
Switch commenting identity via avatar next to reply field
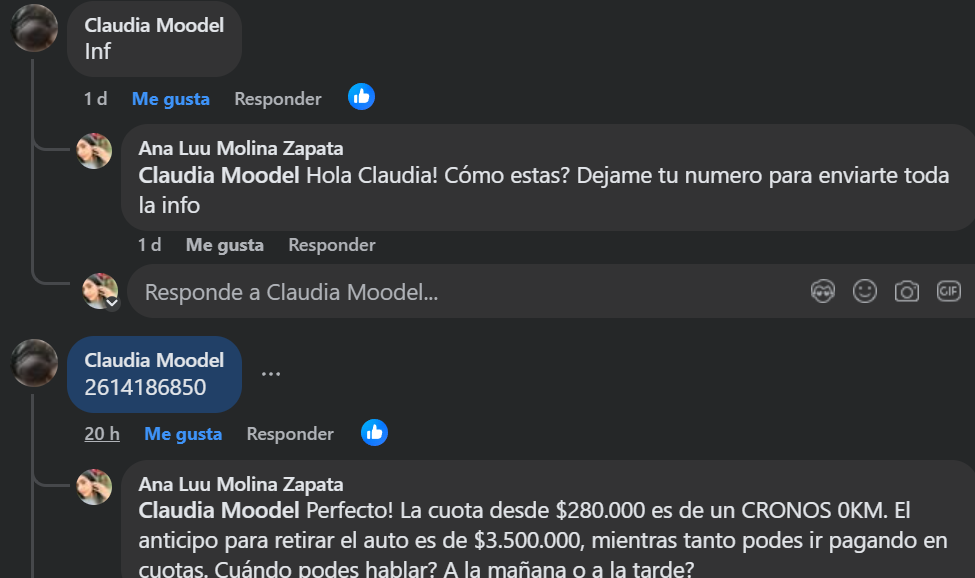100,292
